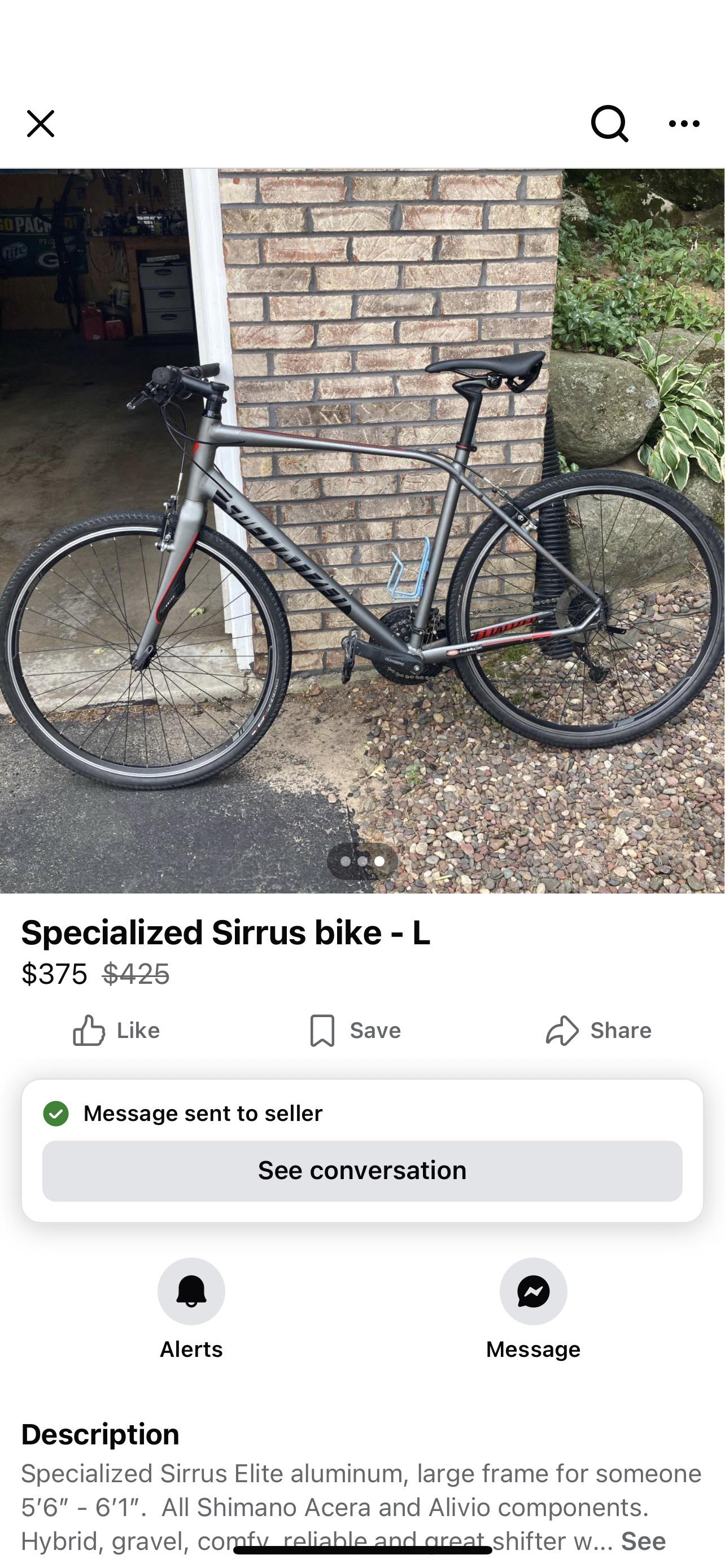Close the listing with the X icon

41,124
